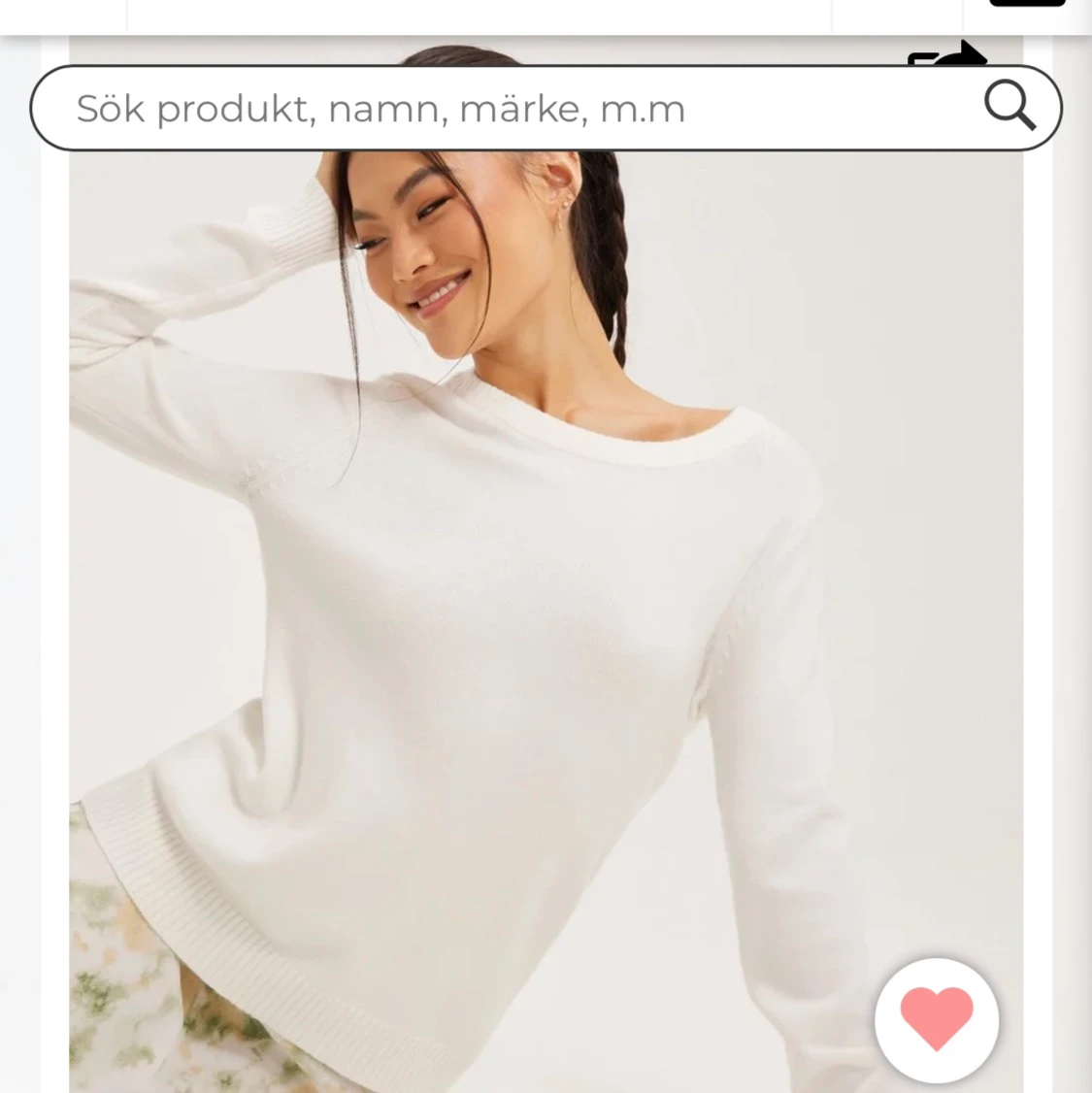
Task: Share this product via the arrow icon
Action: pyautogui.click(x=948, y=55)
